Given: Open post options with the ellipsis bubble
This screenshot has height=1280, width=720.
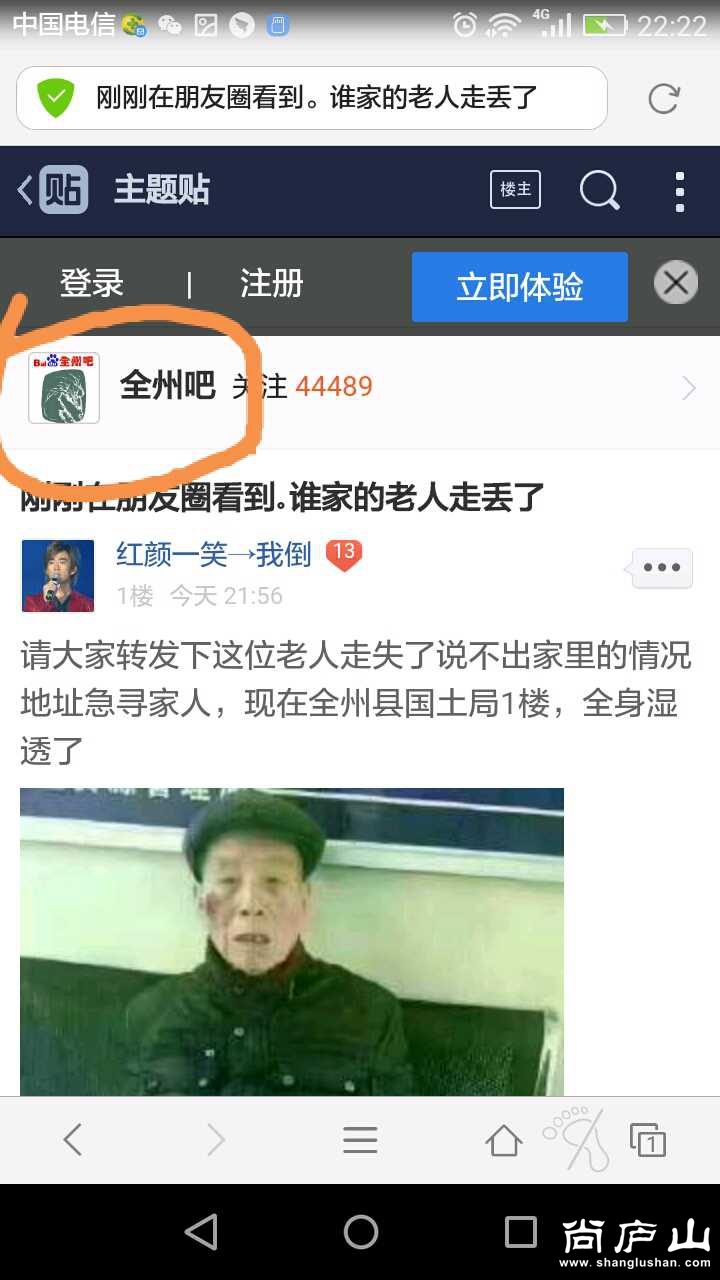Looking at the screenshot, I should [x=660, y=567].
